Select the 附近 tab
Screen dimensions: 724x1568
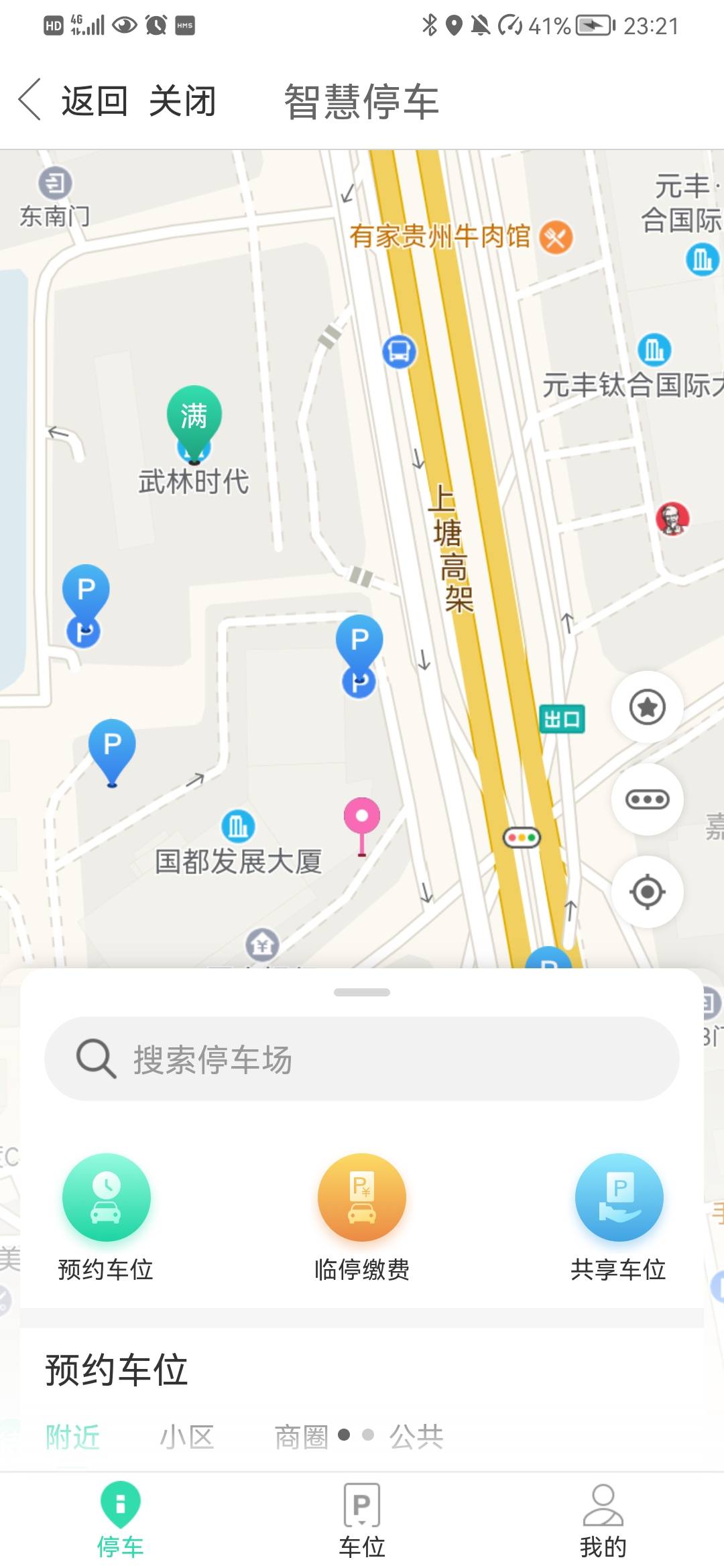click(x=72, y=1437)
